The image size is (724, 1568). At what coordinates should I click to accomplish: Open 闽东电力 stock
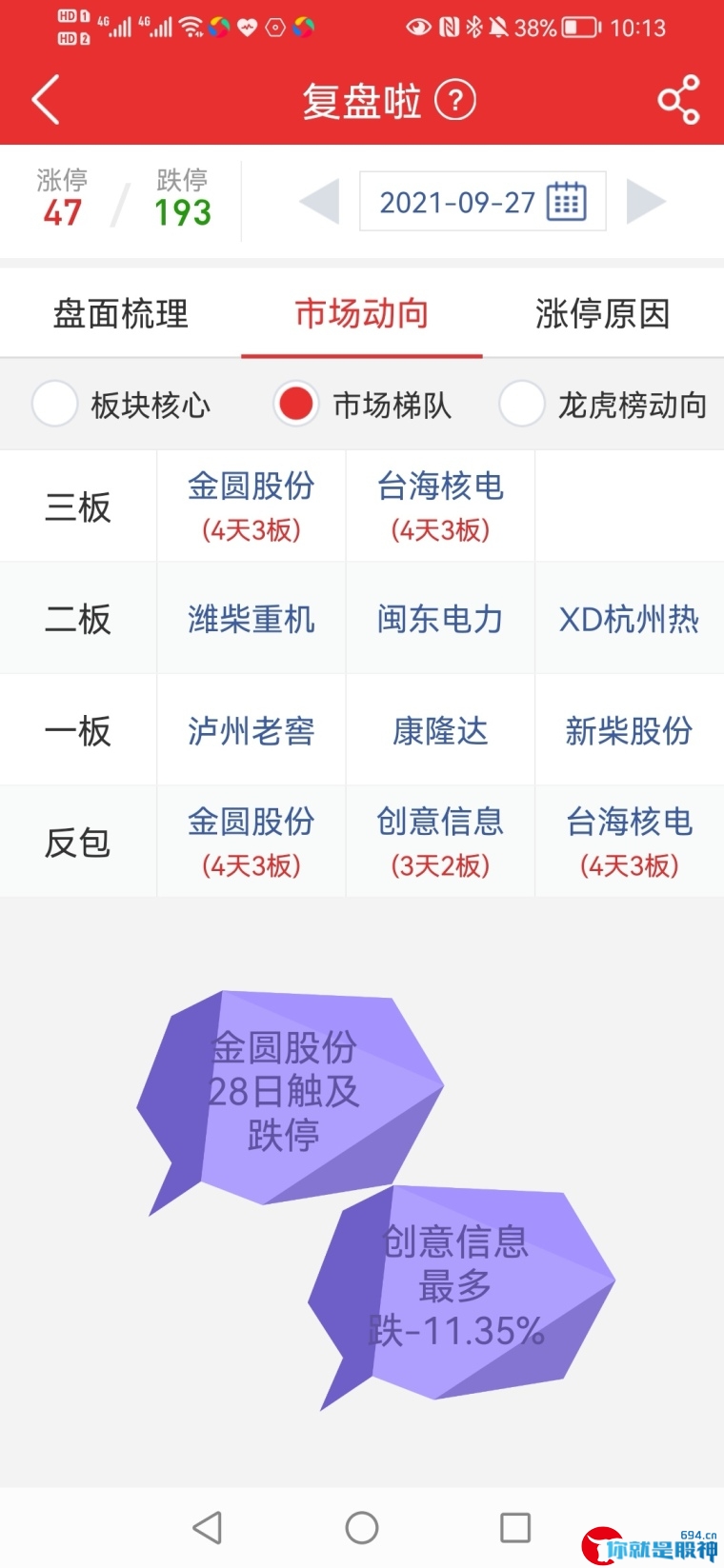[440, 619]
